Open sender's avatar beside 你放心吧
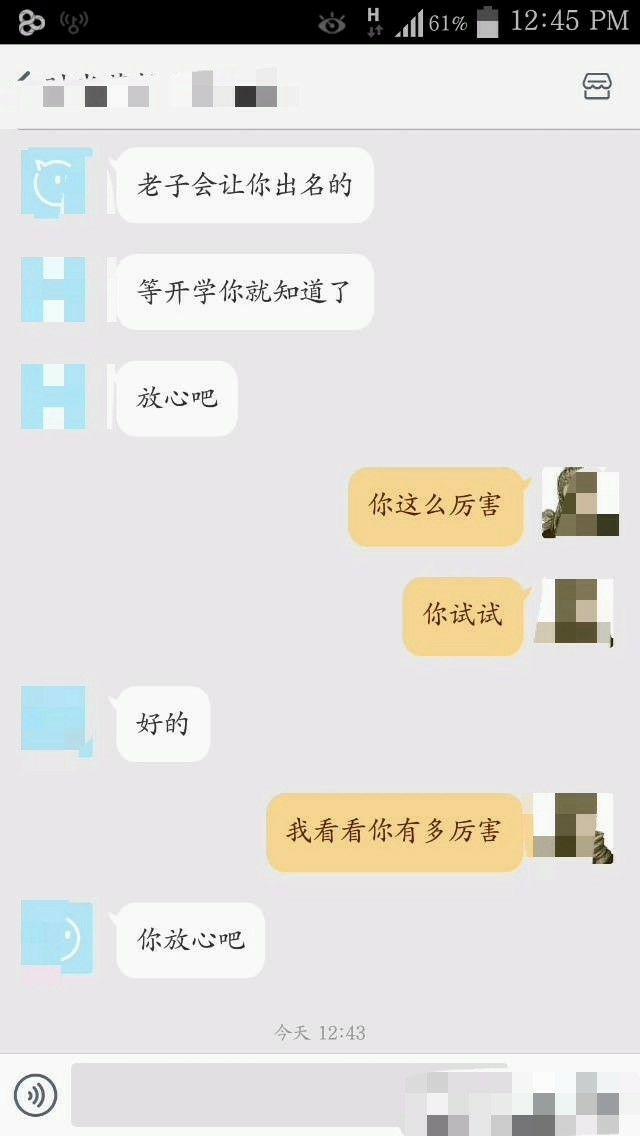Viewport: 640px width, 1136px height. click(x=57, y=938)
